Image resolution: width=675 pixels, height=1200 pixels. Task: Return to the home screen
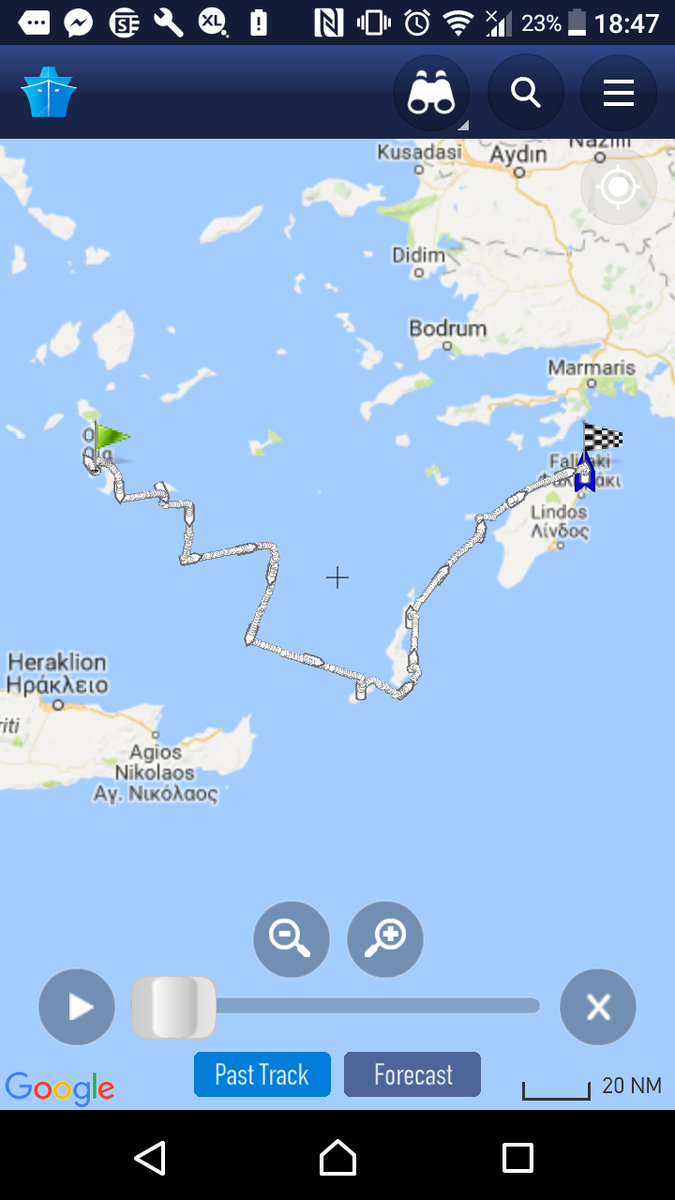(x=337, y=1158)
